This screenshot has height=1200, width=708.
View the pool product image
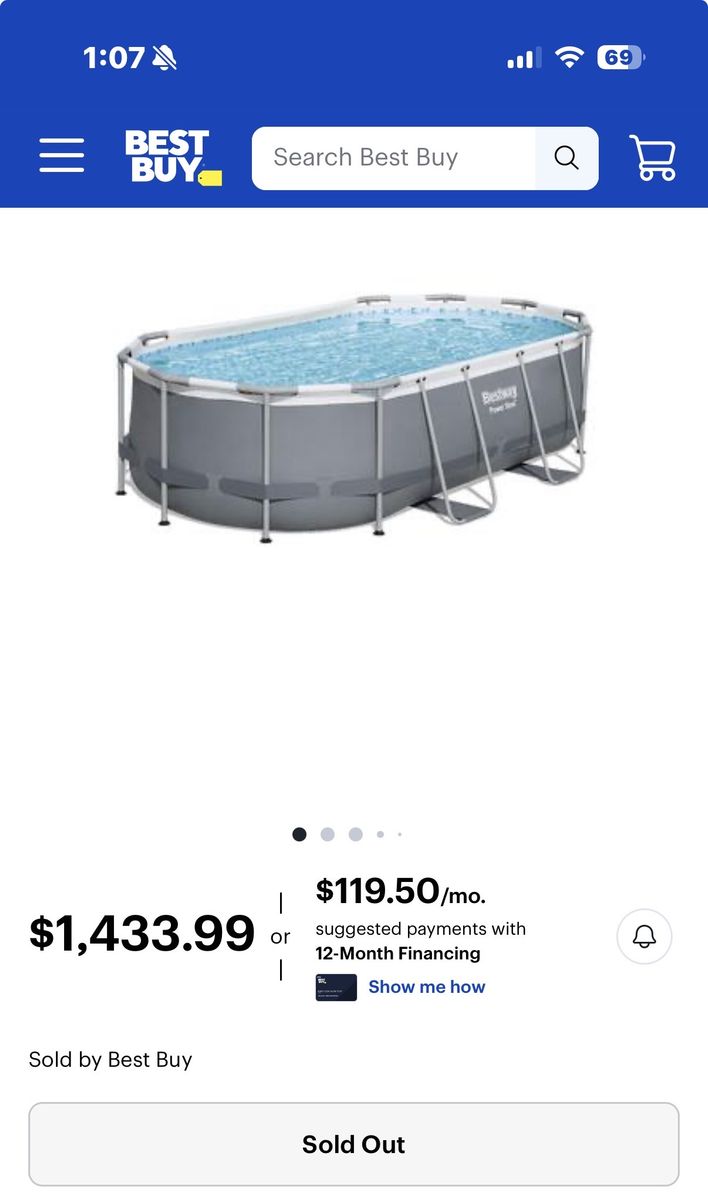[x=354, y=418]
